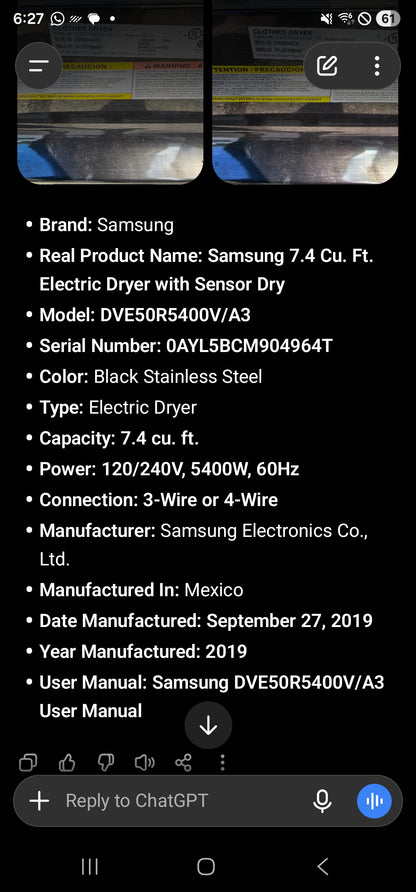Start dictation with the microphone icon
416x892 pixels.
322,801
